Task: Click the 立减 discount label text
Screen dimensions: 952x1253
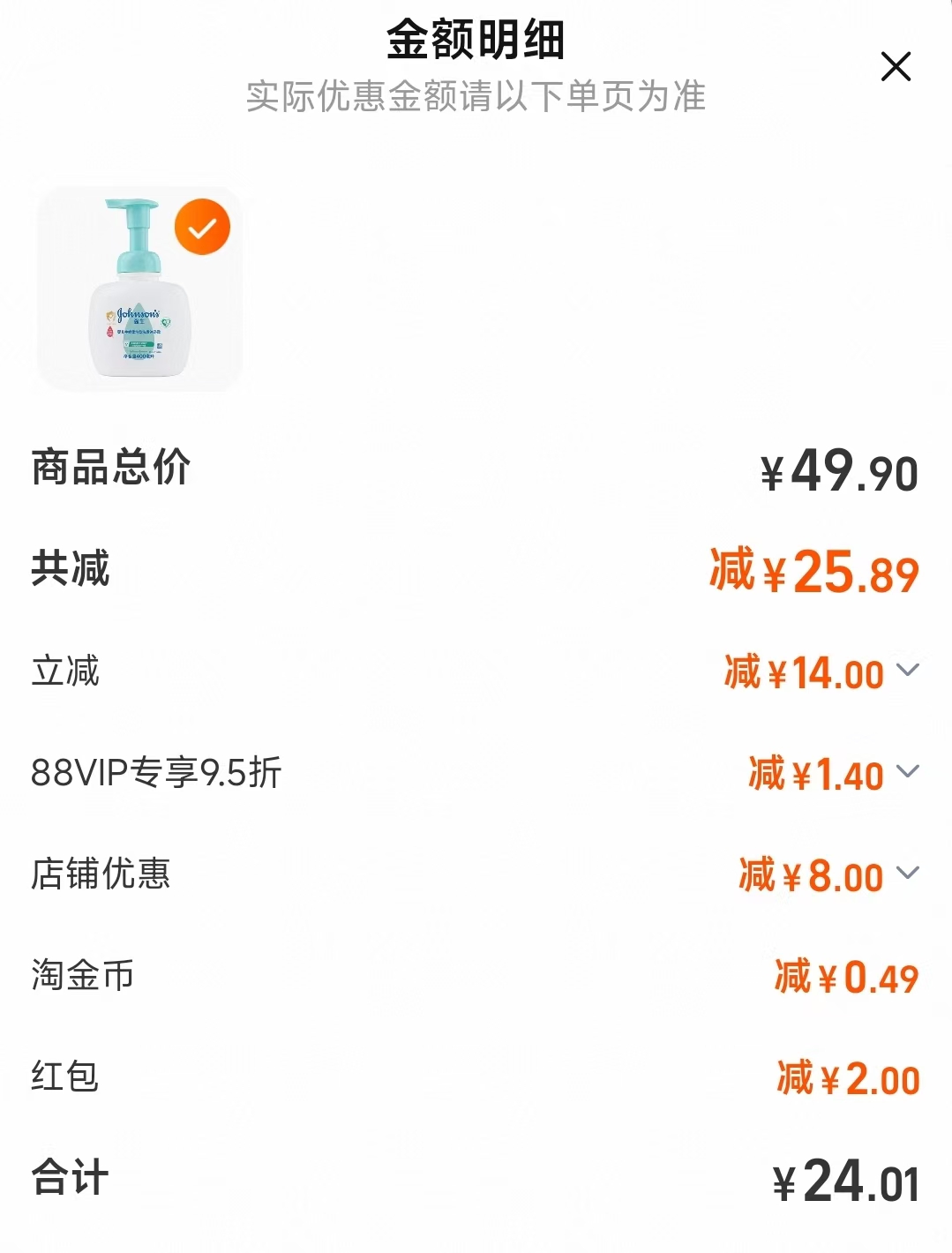Action: [64, 673]
